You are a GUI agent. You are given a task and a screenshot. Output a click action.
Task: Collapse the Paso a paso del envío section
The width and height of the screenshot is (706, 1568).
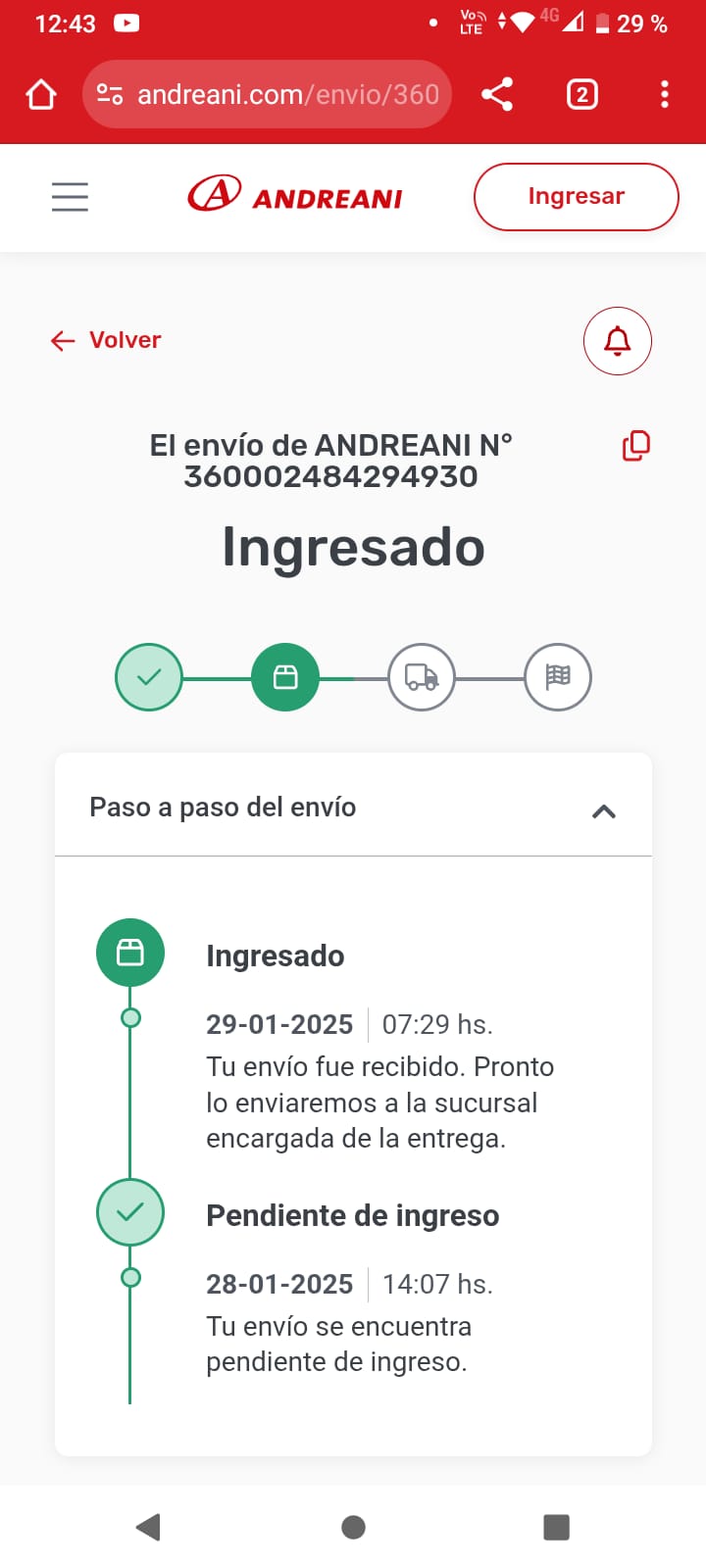[603, 810]
